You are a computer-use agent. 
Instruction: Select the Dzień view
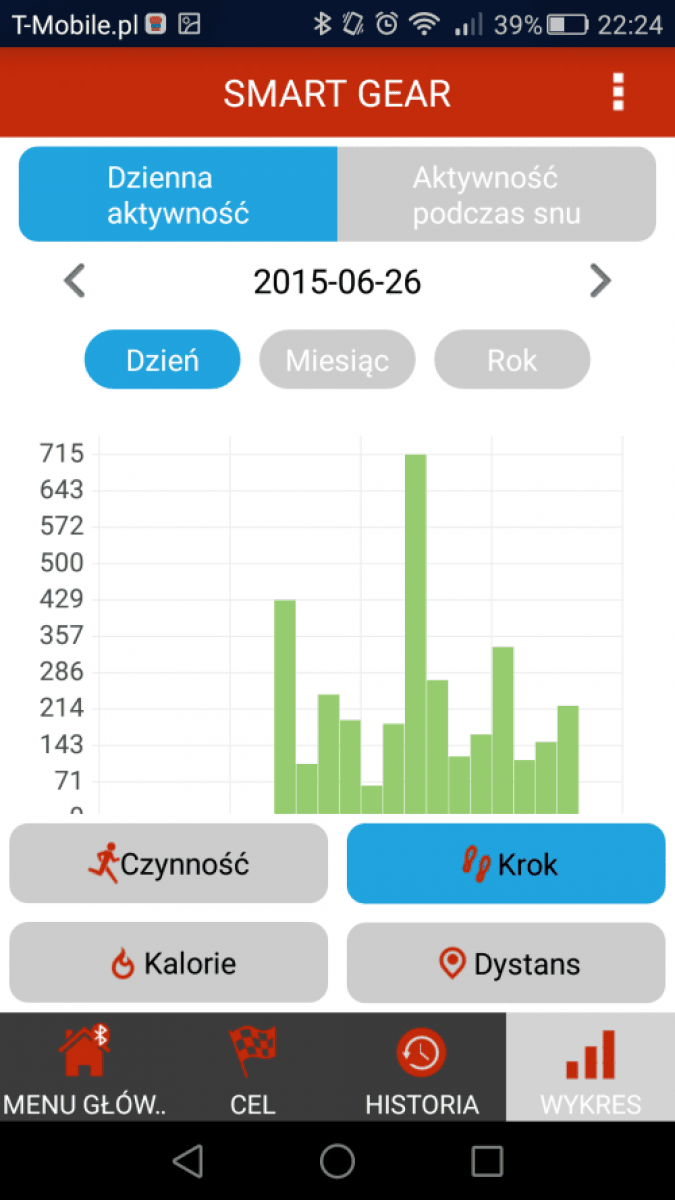pyautogui.click(x=163, y=360)
